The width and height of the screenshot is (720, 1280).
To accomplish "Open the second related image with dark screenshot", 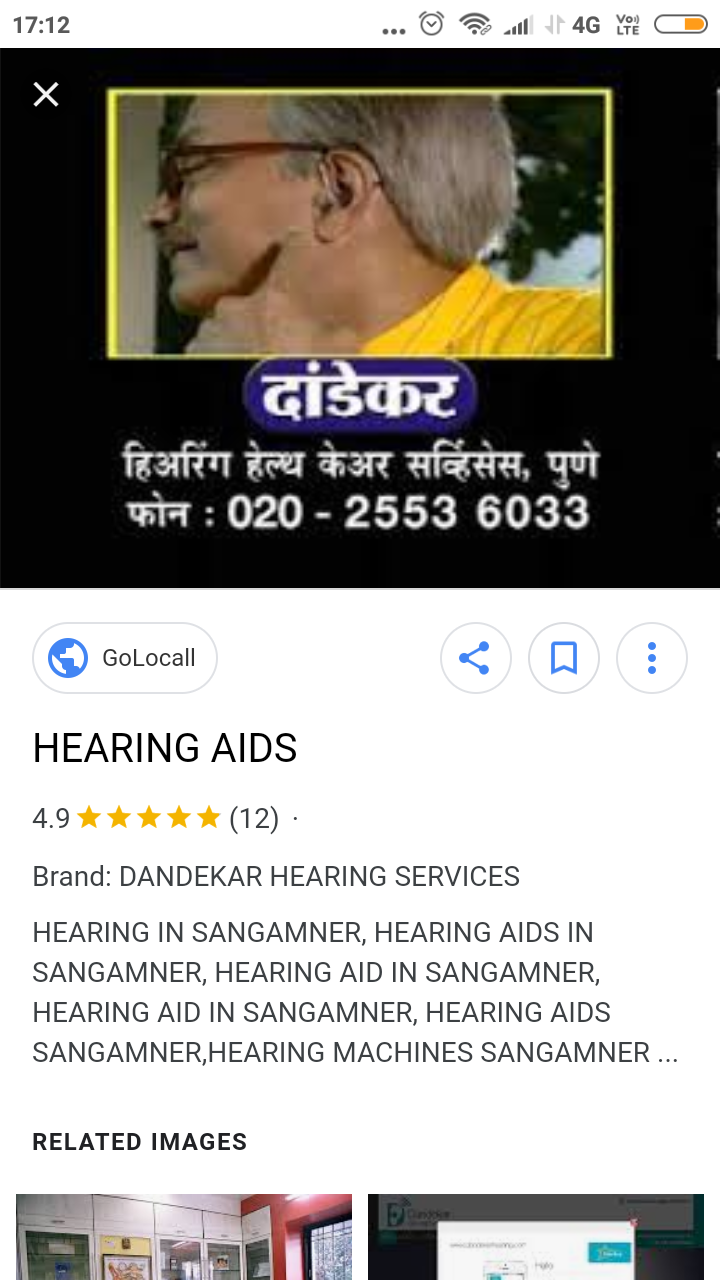I will click(x=536, y=1236).
